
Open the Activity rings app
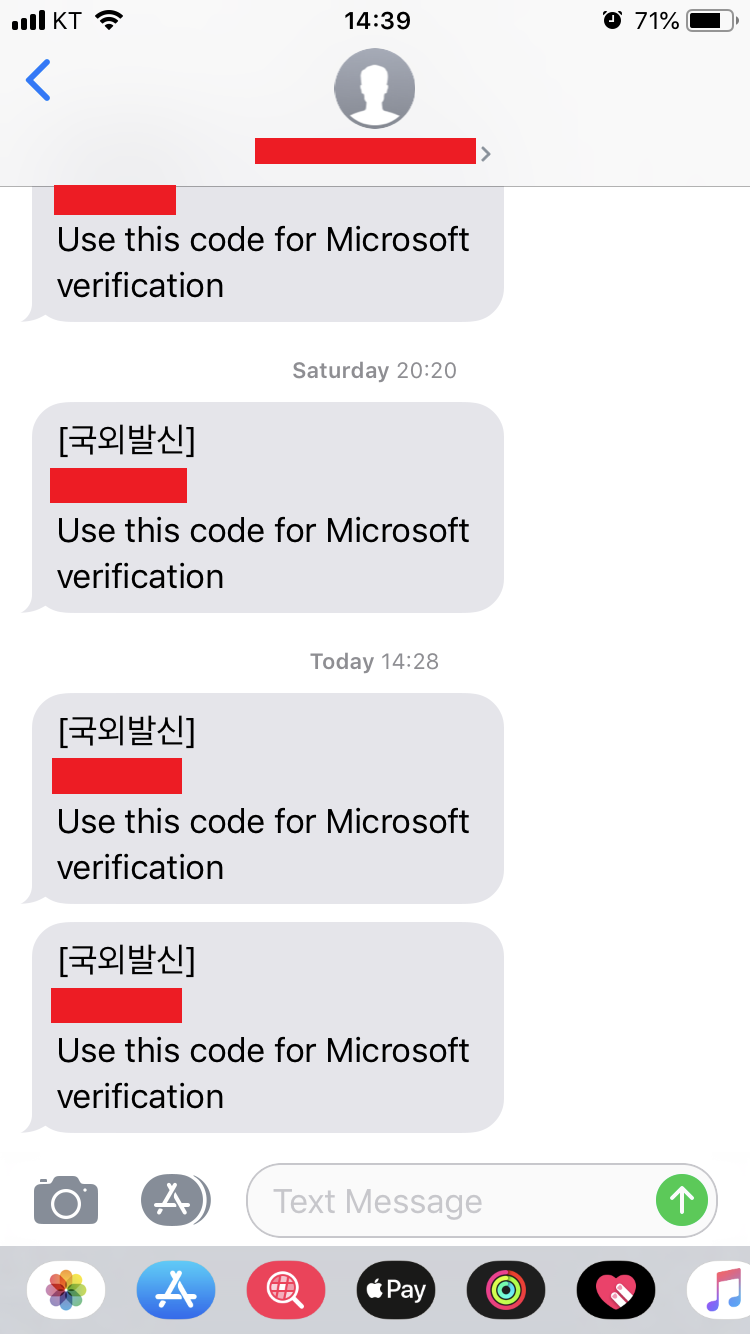(506, 1290)
